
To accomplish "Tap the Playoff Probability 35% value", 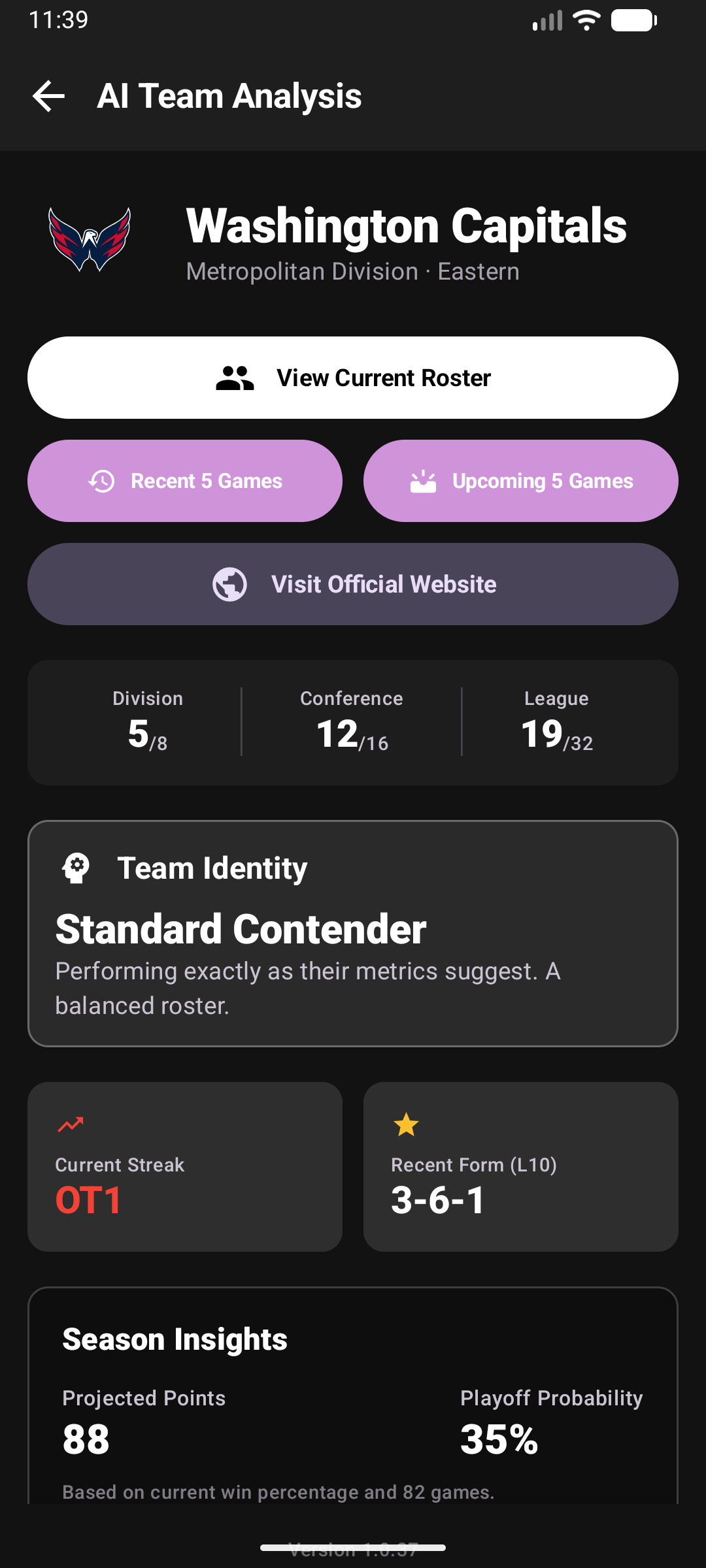I will pyautogui.click(x=499, y=1437).
